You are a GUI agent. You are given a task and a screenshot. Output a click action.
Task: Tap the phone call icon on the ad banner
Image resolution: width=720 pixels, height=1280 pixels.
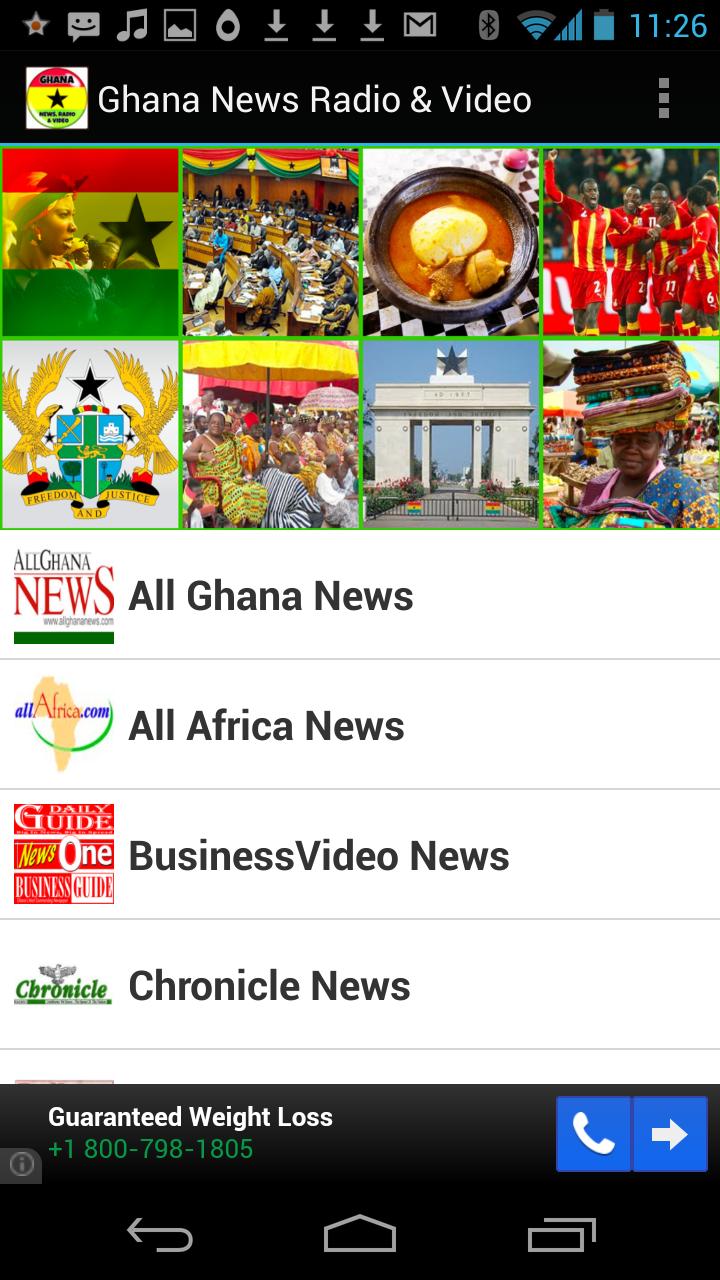[x=593, y=1134]
